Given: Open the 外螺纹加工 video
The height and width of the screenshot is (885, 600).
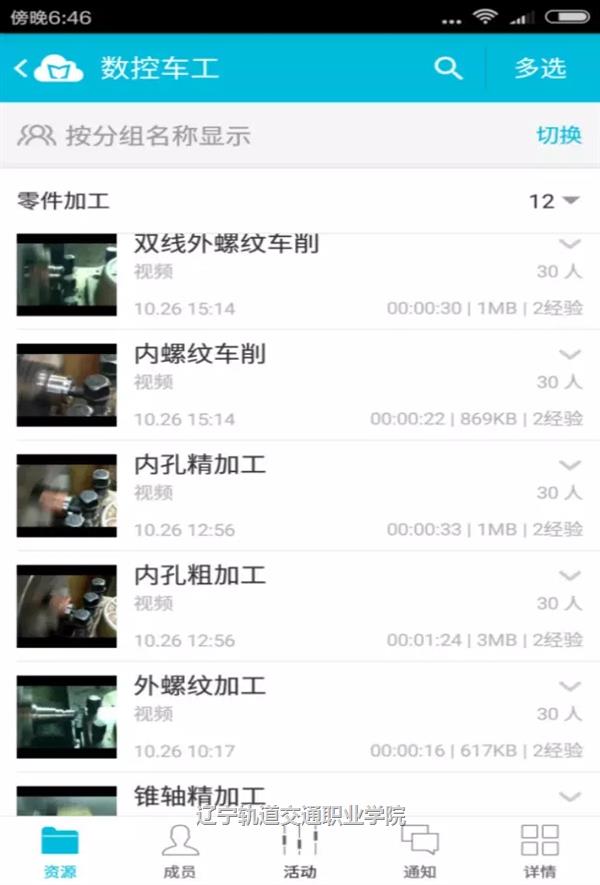Looking at the screenshot, I should point(200,686).
